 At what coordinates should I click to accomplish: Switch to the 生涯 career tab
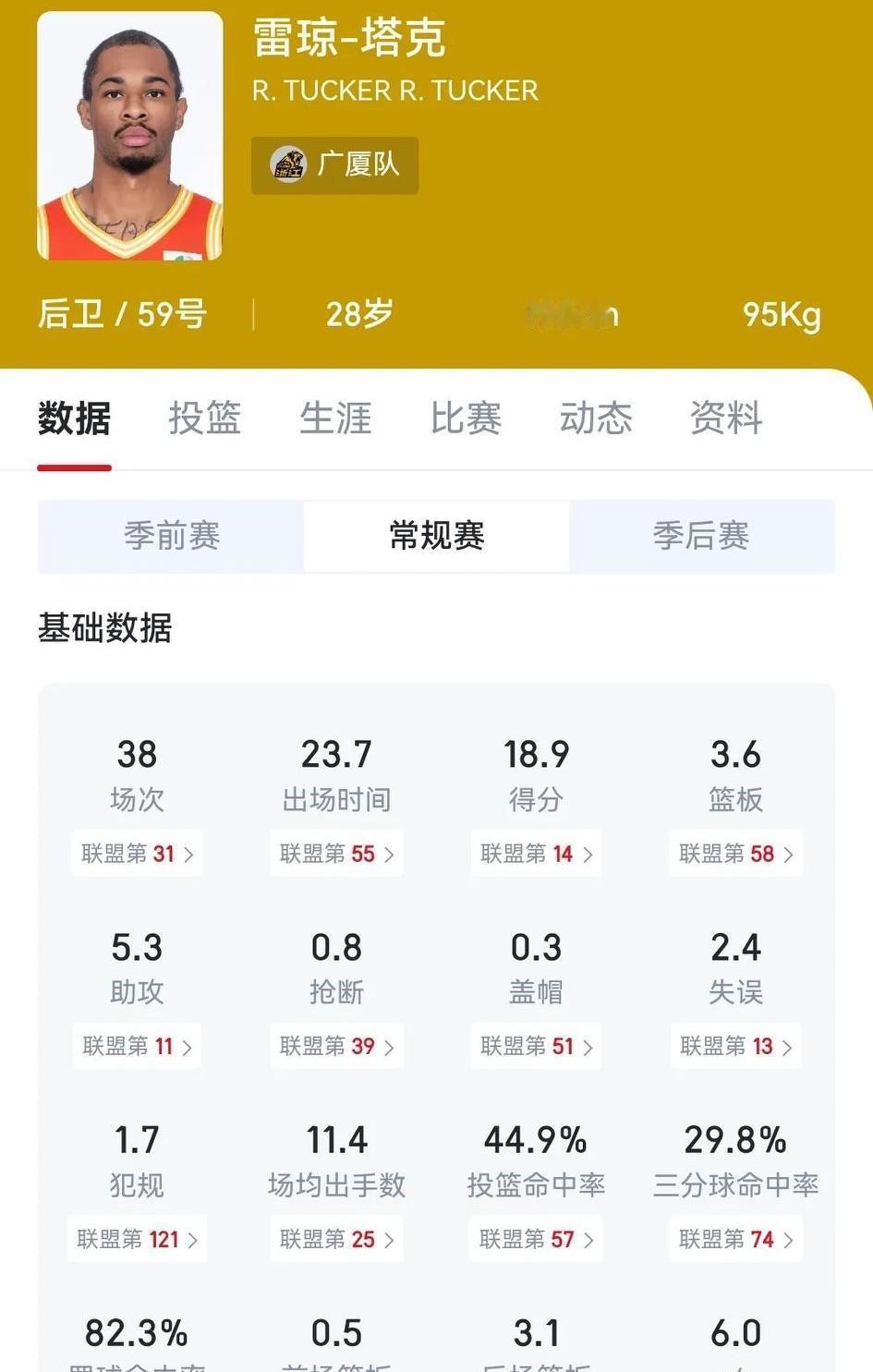pyautogui.click(x=336, y=419)
